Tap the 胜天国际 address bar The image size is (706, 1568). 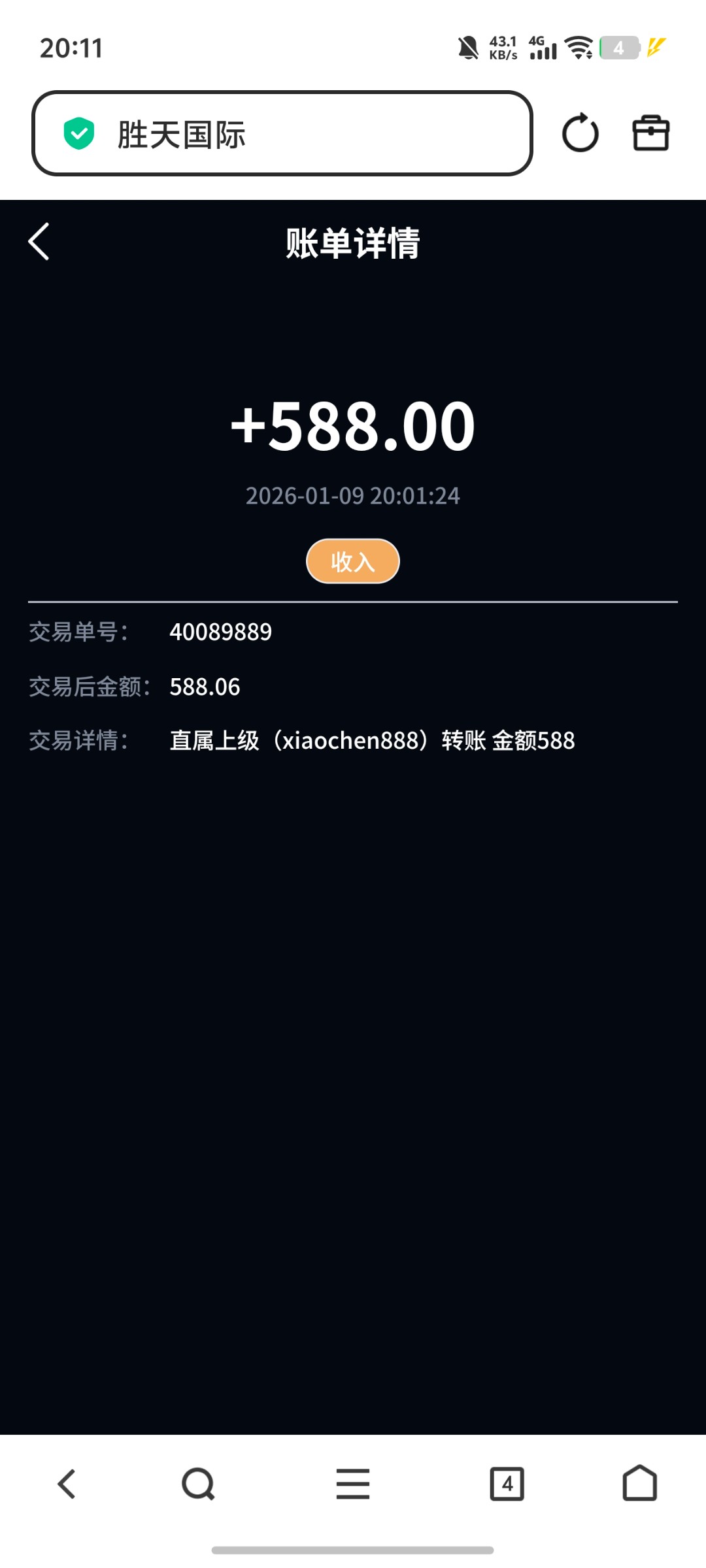[x=281, y=134]
